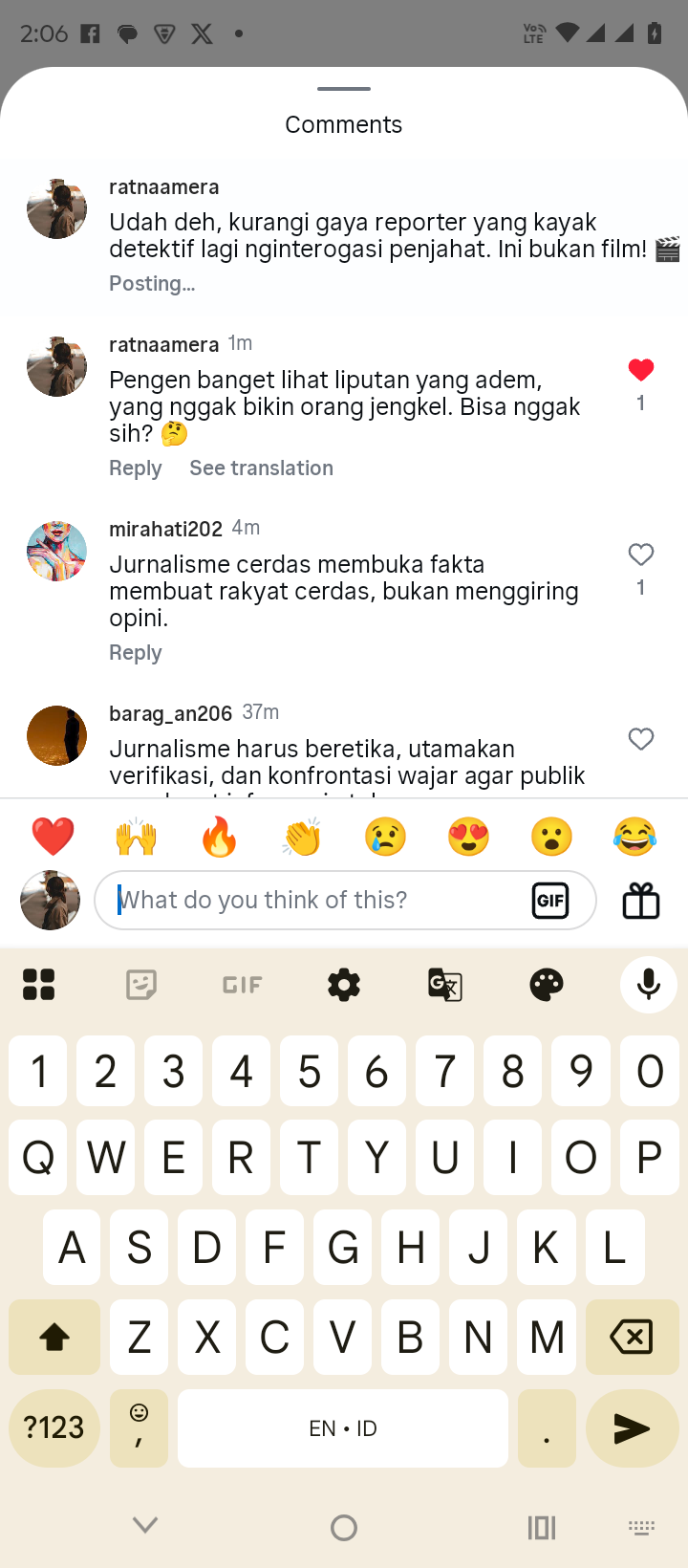
Task: See translation of ratnaamera's comment
Action: point(261,468)
